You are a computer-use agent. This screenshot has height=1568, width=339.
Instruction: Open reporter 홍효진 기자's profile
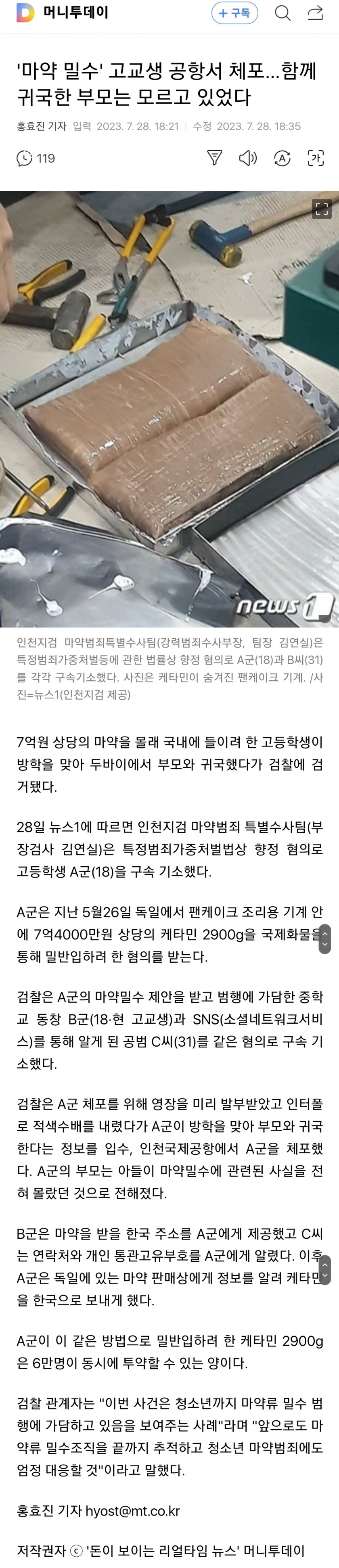pyautogui.click(x=42, y=127)
